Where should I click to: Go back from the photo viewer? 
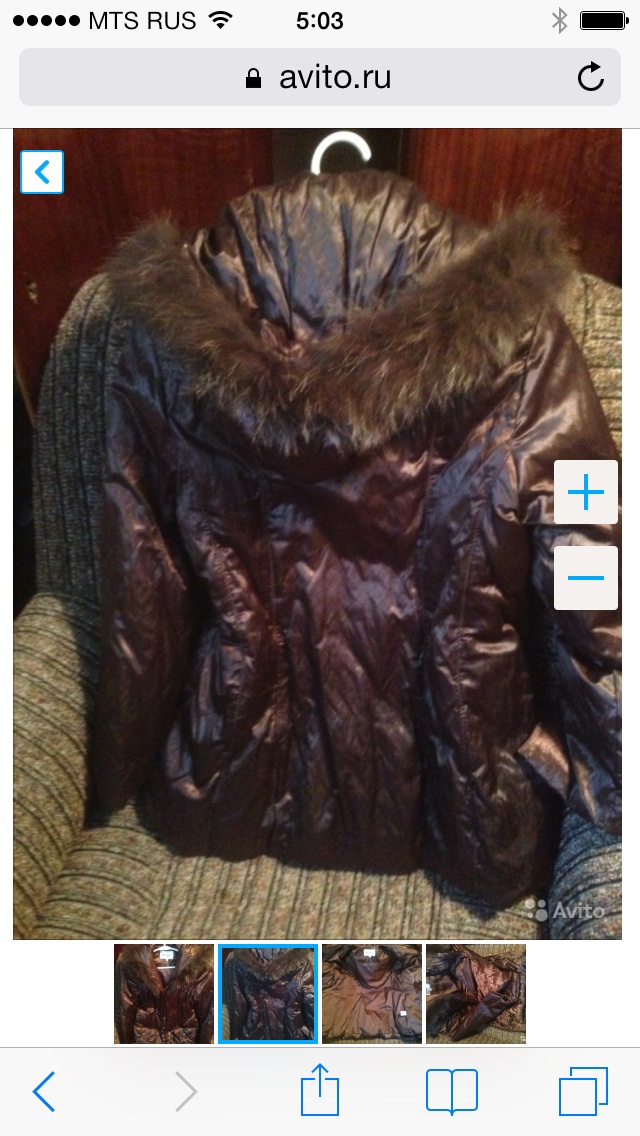point(42,172)
